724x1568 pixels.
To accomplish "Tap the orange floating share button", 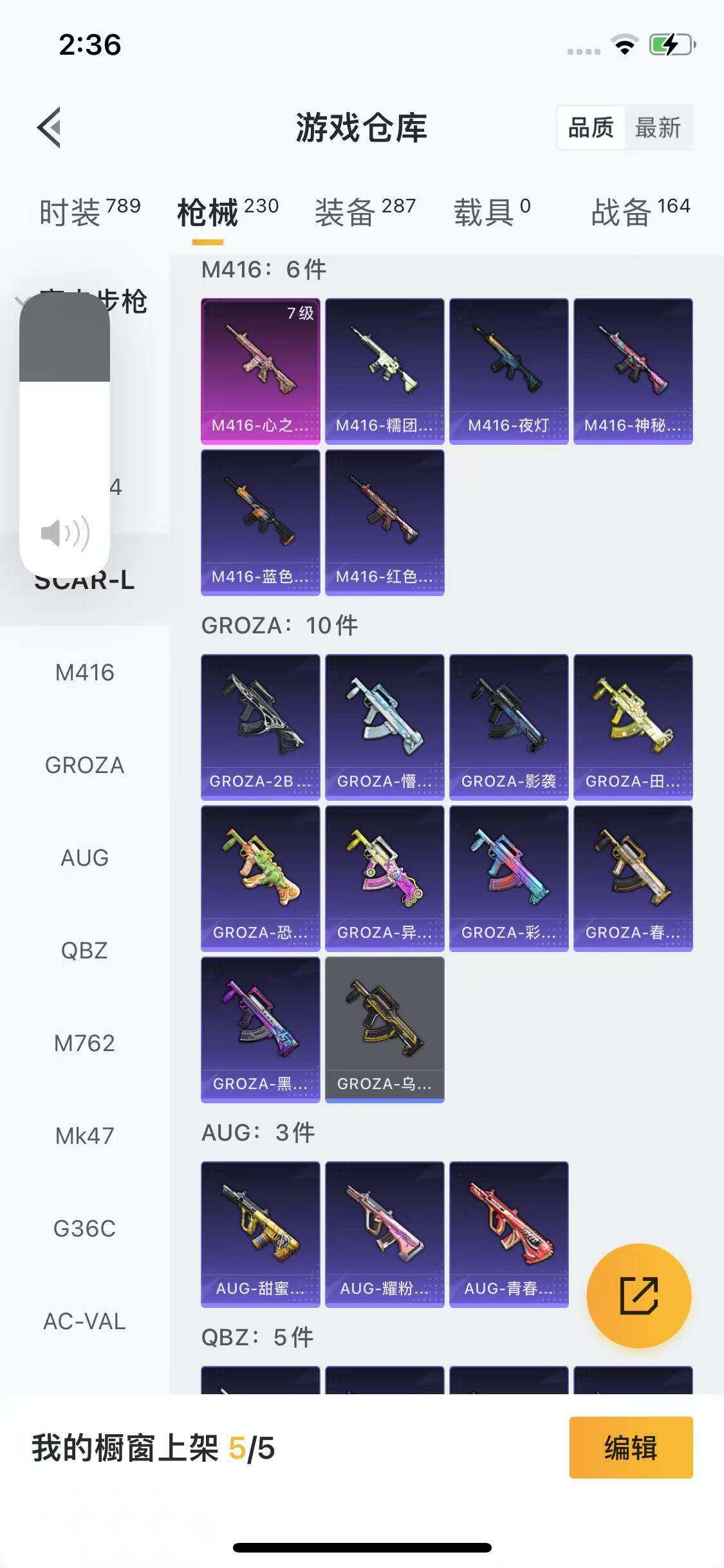I will [638, 1296].
